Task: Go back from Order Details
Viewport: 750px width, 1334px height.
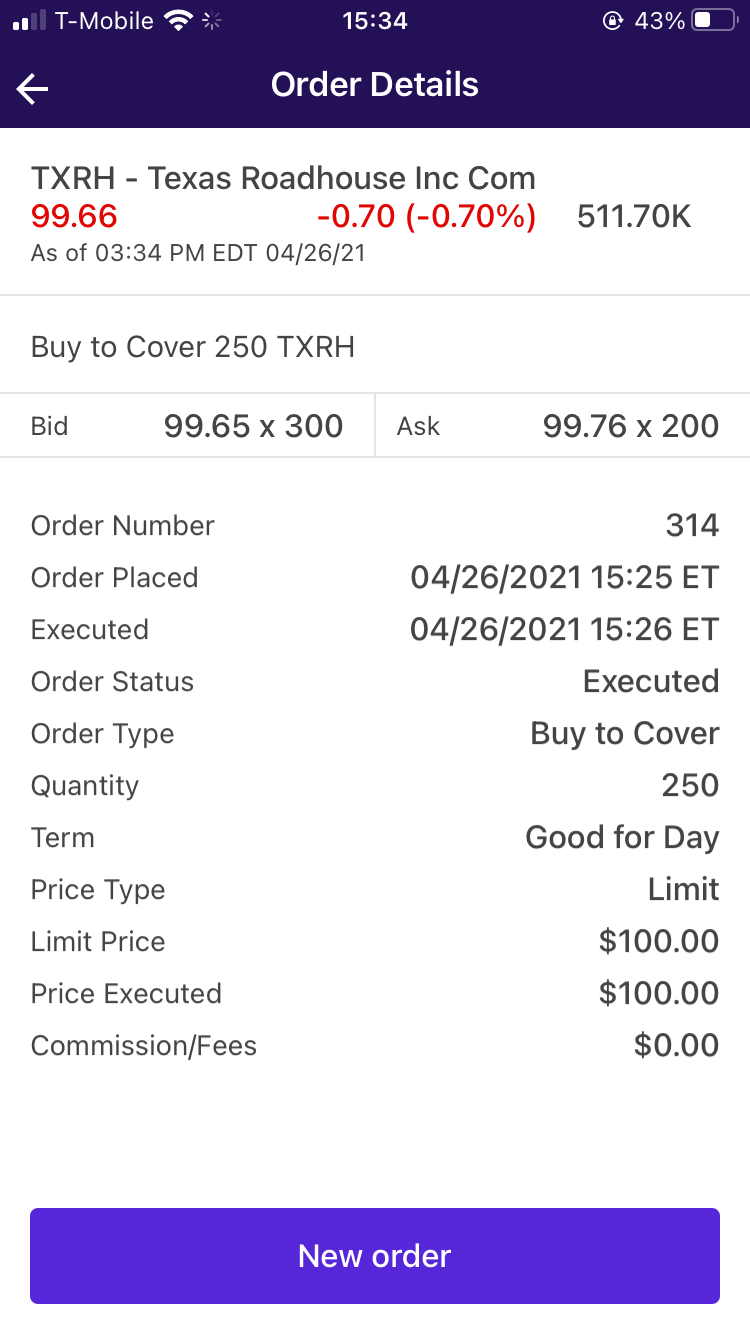Action: (33, 89)
